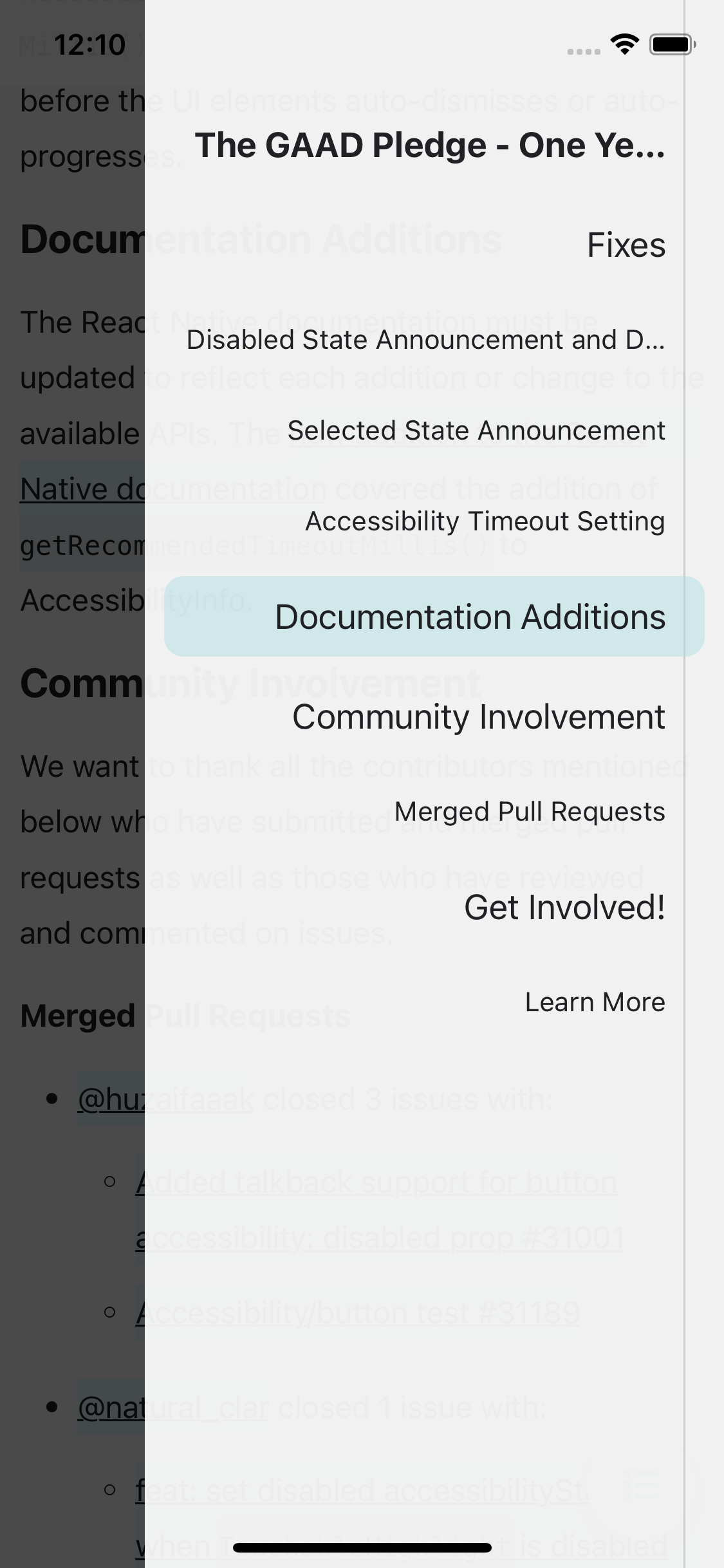This screenshot has height=1568, width=724.
Task: Jump to Merged Pull Requests
Action: (529, 812)
